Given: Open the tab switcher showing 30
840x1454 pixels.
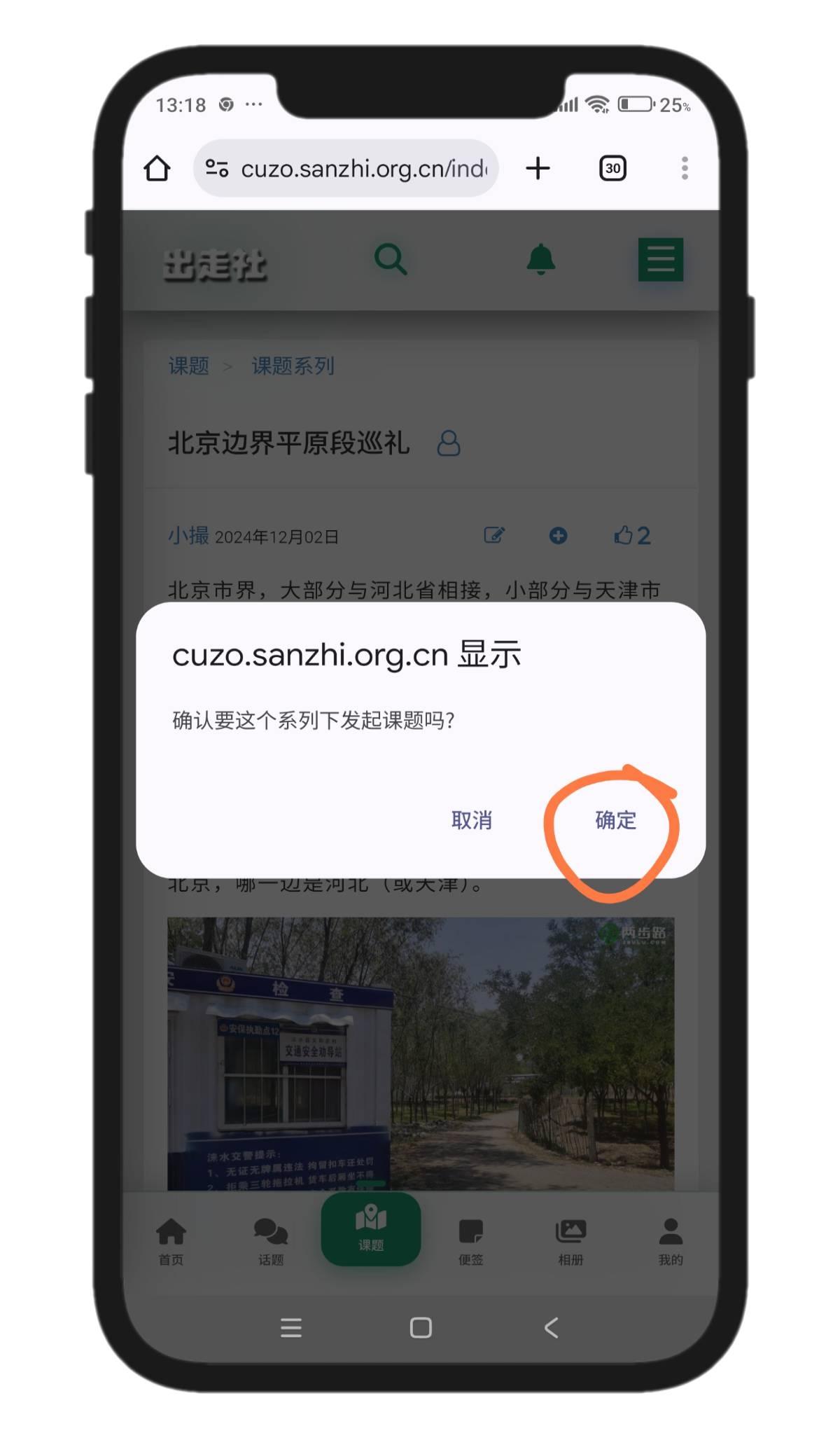Looking at the screenshot, I should point(612,169).
